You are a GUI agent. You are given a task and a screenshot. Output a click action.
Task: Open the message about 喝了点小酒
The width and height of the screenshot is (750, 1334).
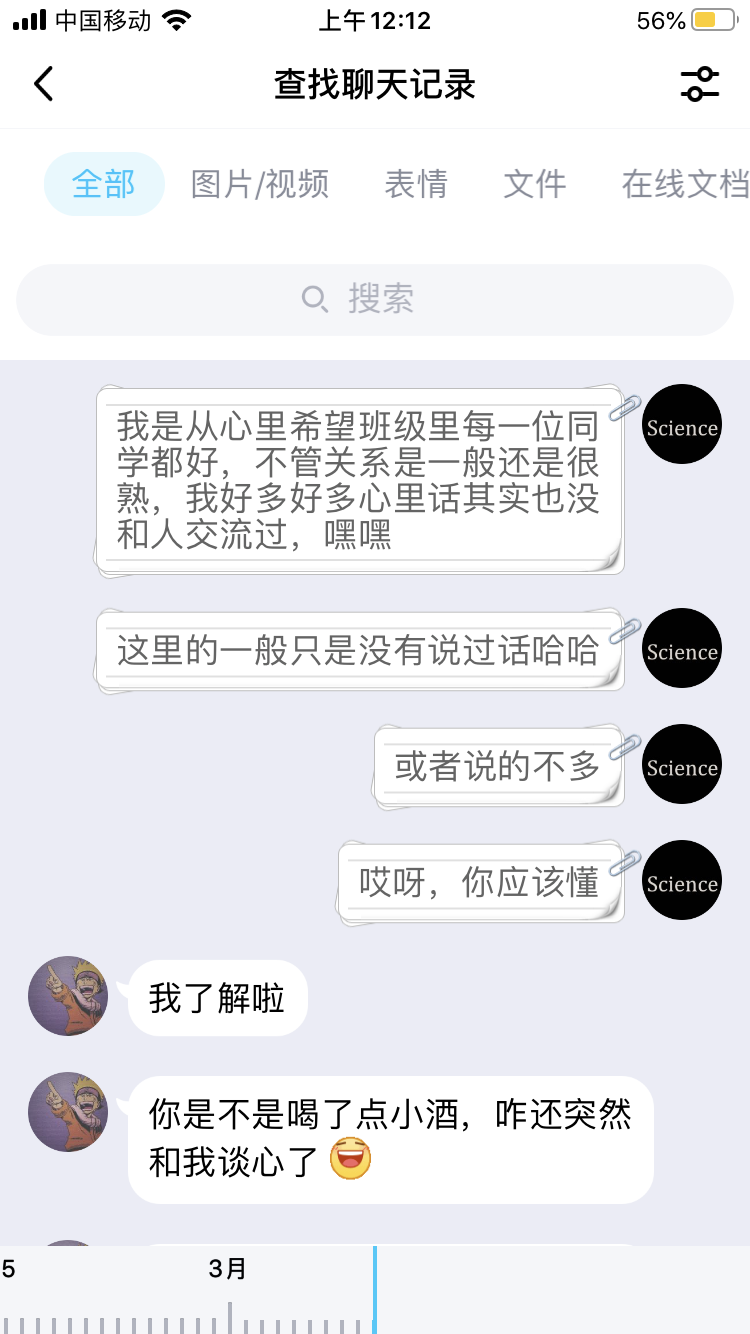(x=390, y=1140)
